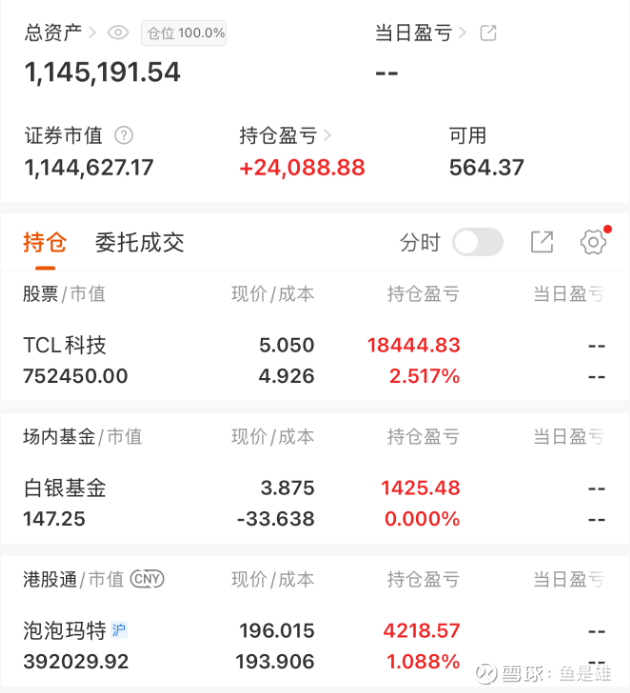Share the holdings list
Image resolution: width=630 pixels, height=693 pixels.
click(x=541, y=242)
